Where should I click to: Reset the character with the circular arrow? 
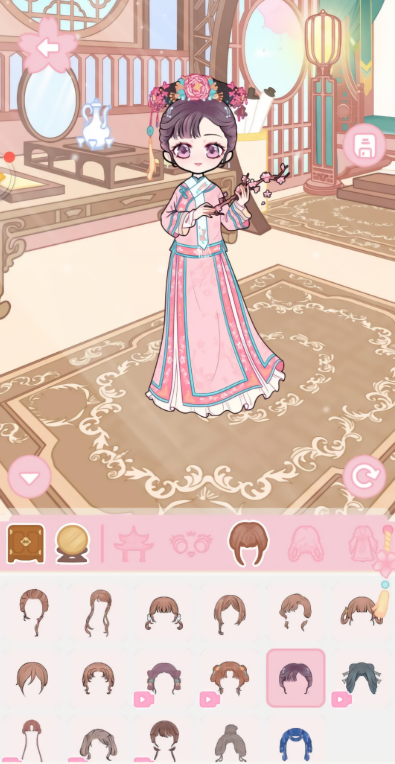click(x=364, y=477)
